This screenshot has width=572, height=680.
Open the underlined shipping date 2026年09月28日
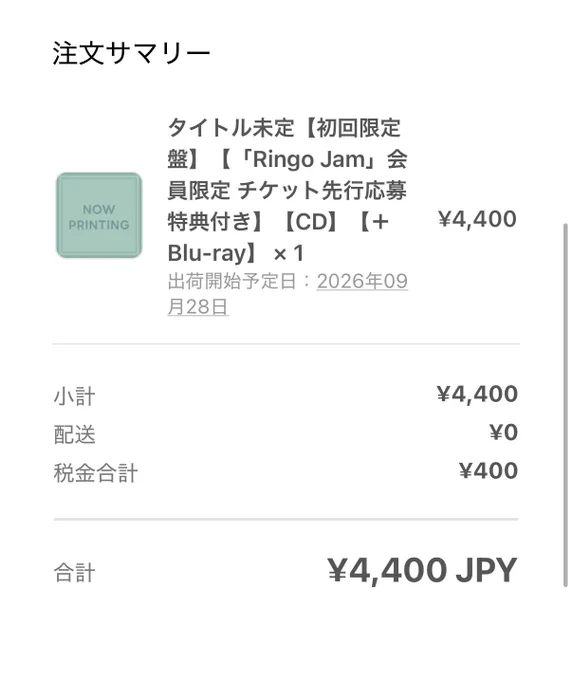click(x=362, y=281)
